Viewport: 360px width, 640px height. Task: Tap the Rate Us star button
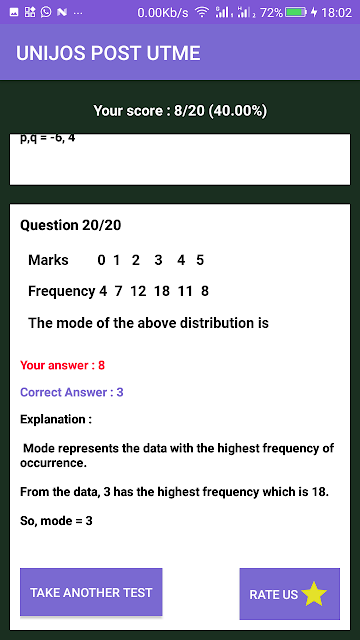(x=289, y=593)
